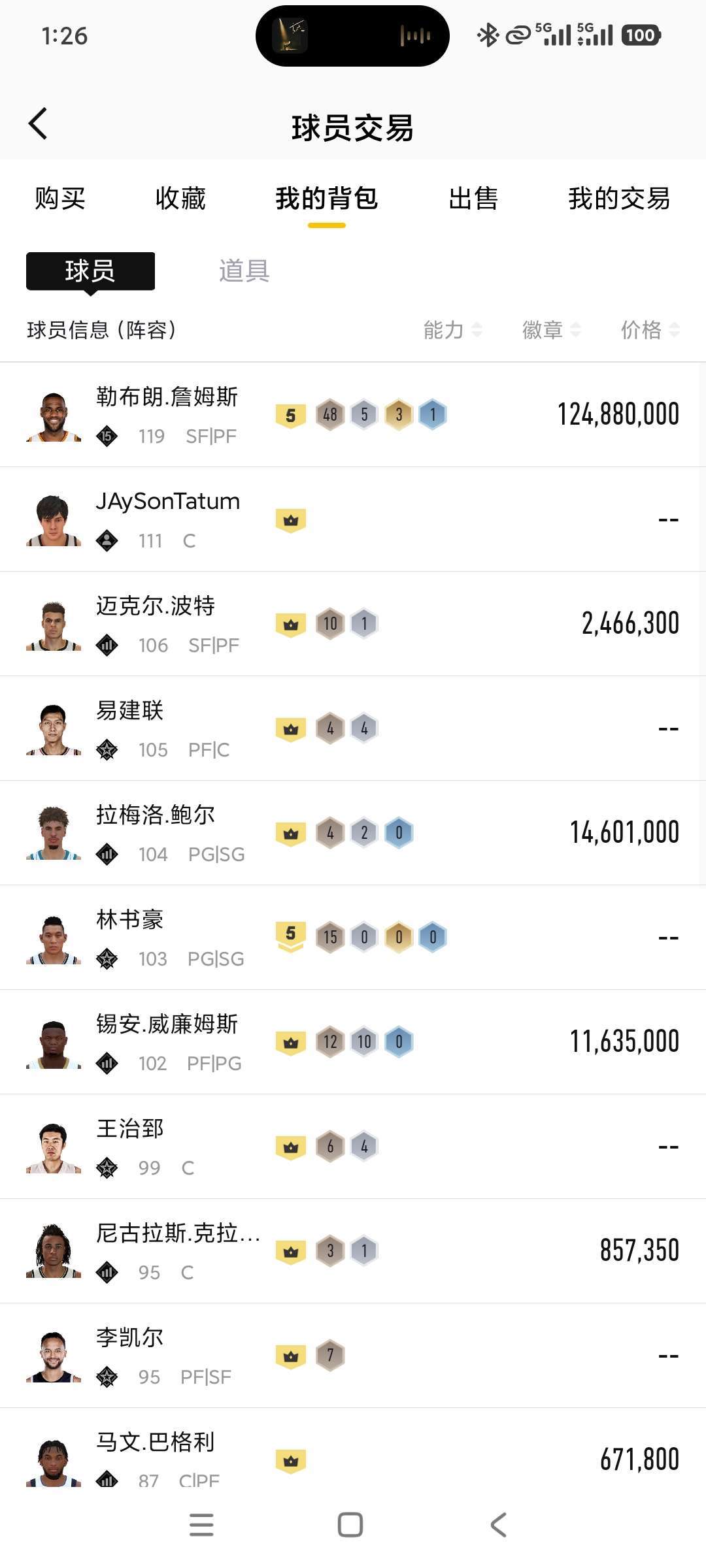This screenshot has width=706, height=1568.
Task: Sort players by 徽章
Action: coord(551,330)
